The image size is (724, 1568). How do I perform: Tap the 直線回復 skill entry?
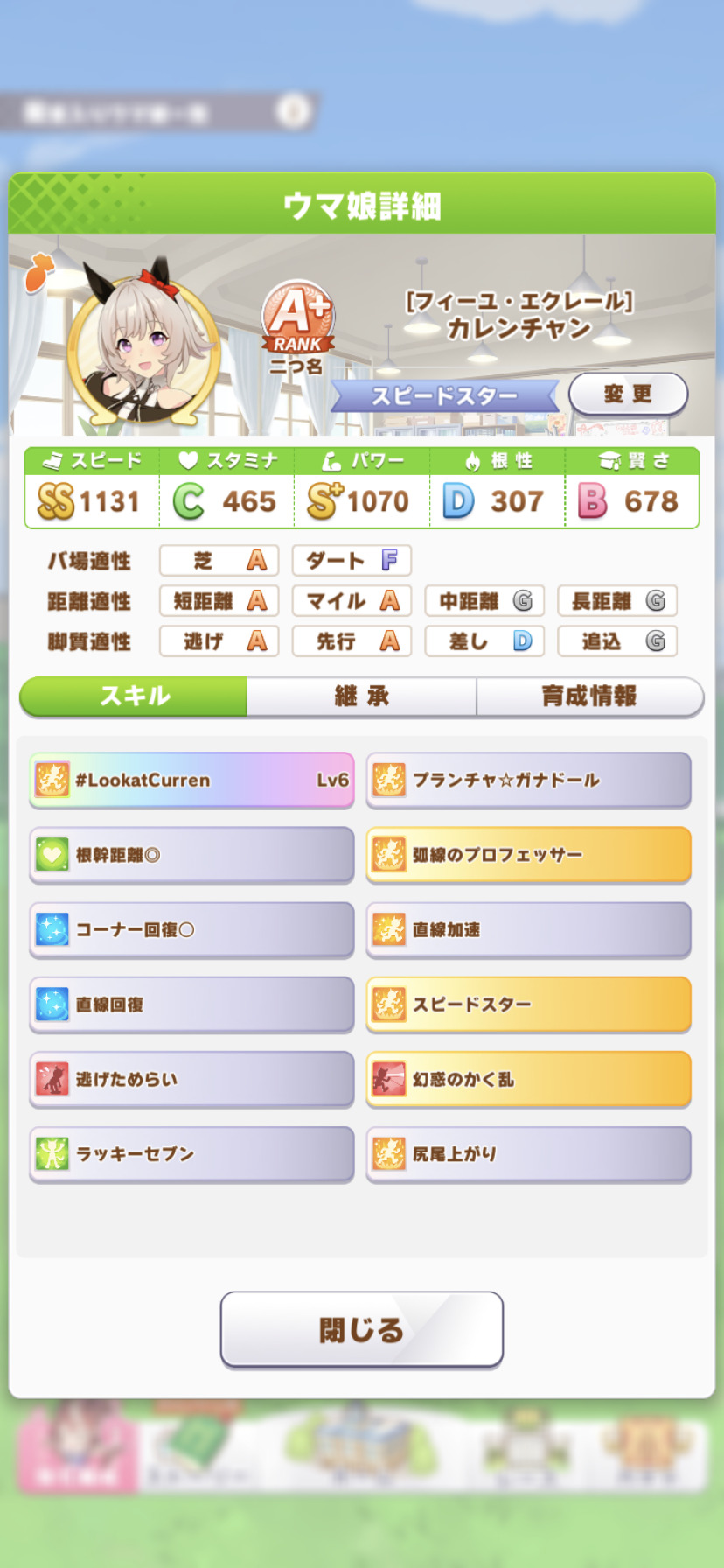pyautogui.click(x=191, y=1004)
